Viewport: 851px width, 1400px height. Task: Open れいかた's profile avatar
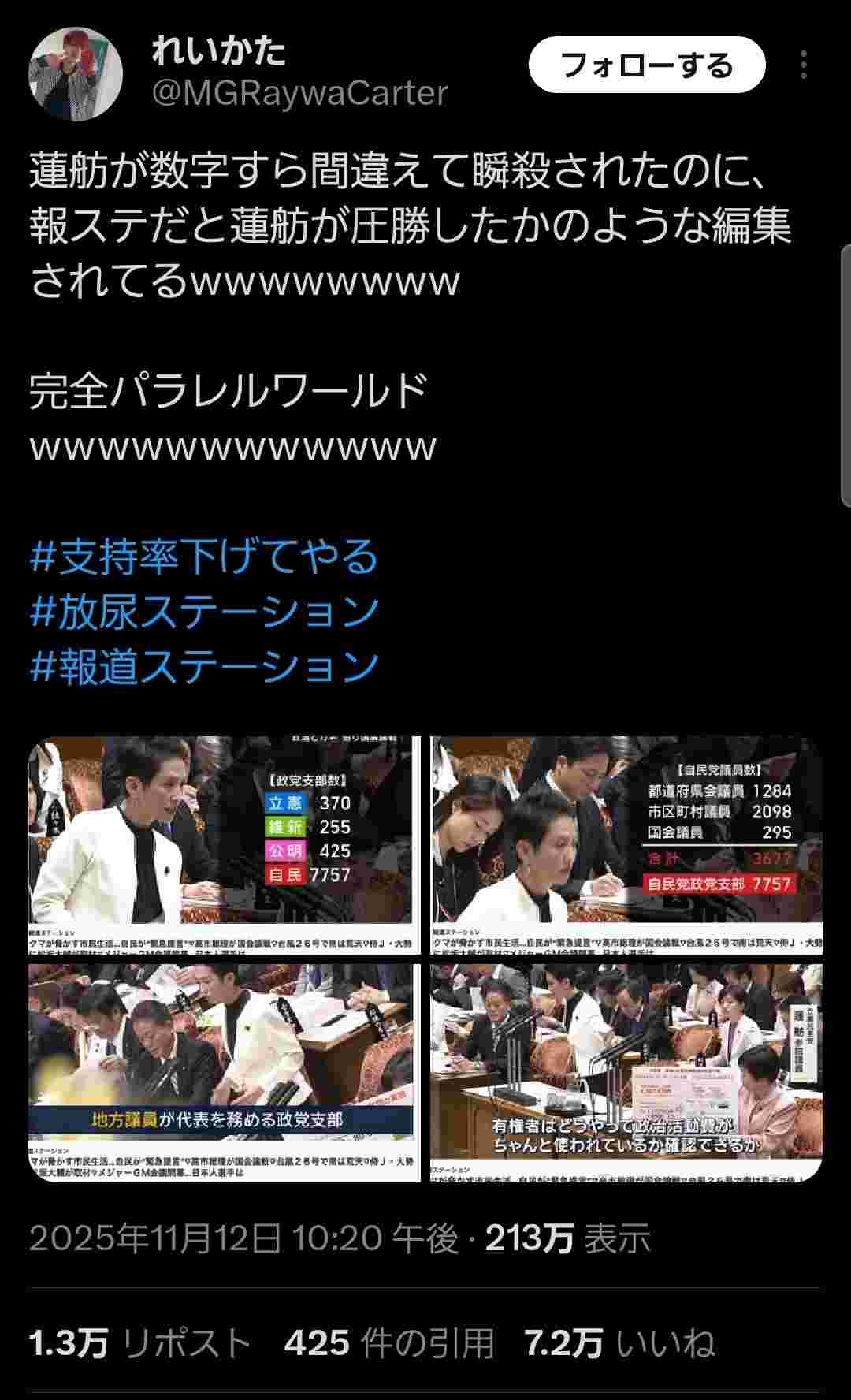point(76,78)
